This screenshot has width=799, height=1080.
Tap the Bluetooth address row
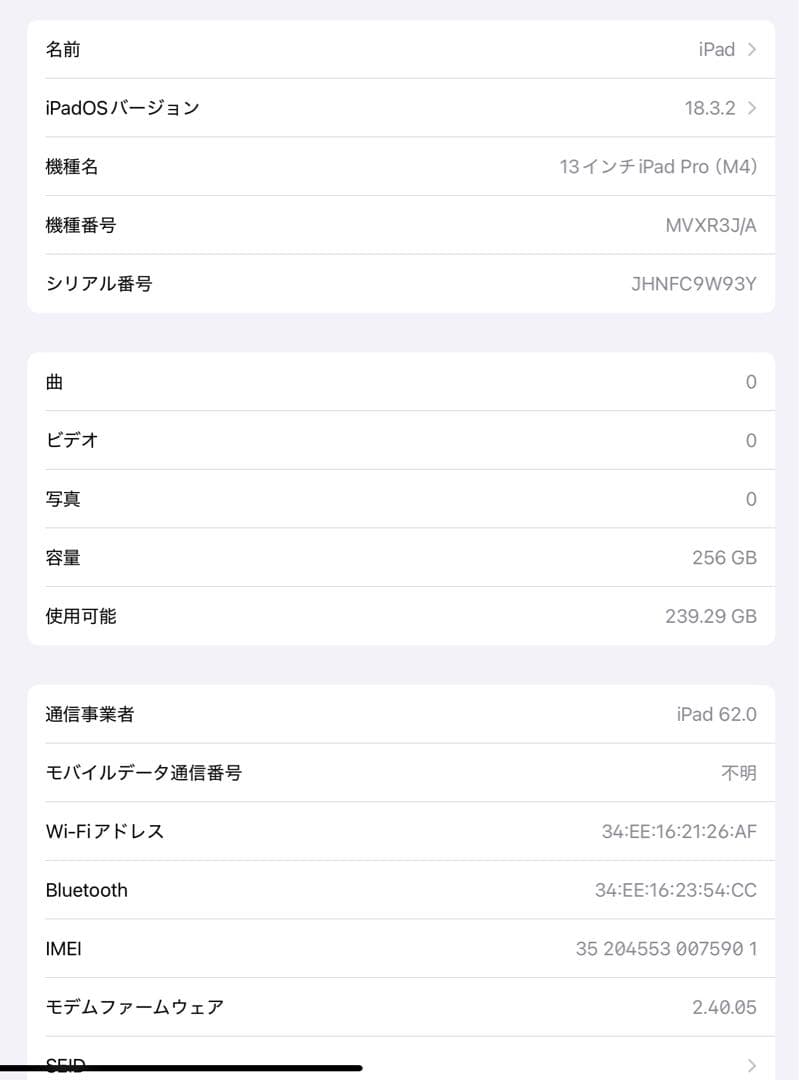[x=400, y=890]
